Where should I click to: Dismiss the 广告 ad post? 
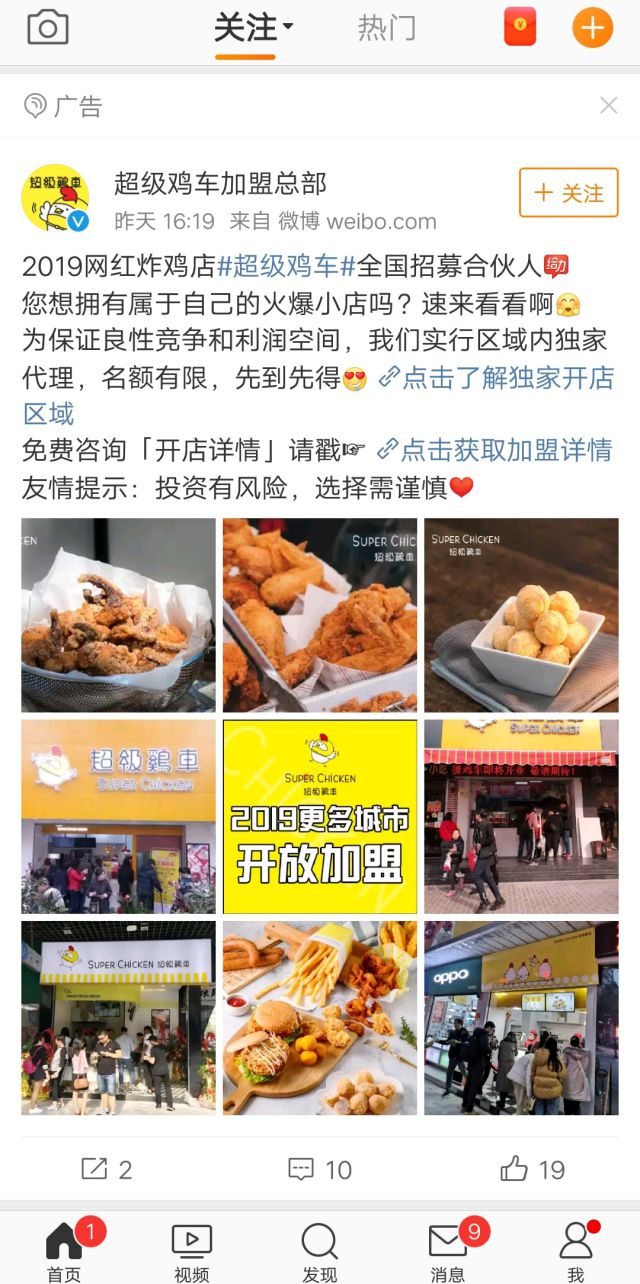608,105
